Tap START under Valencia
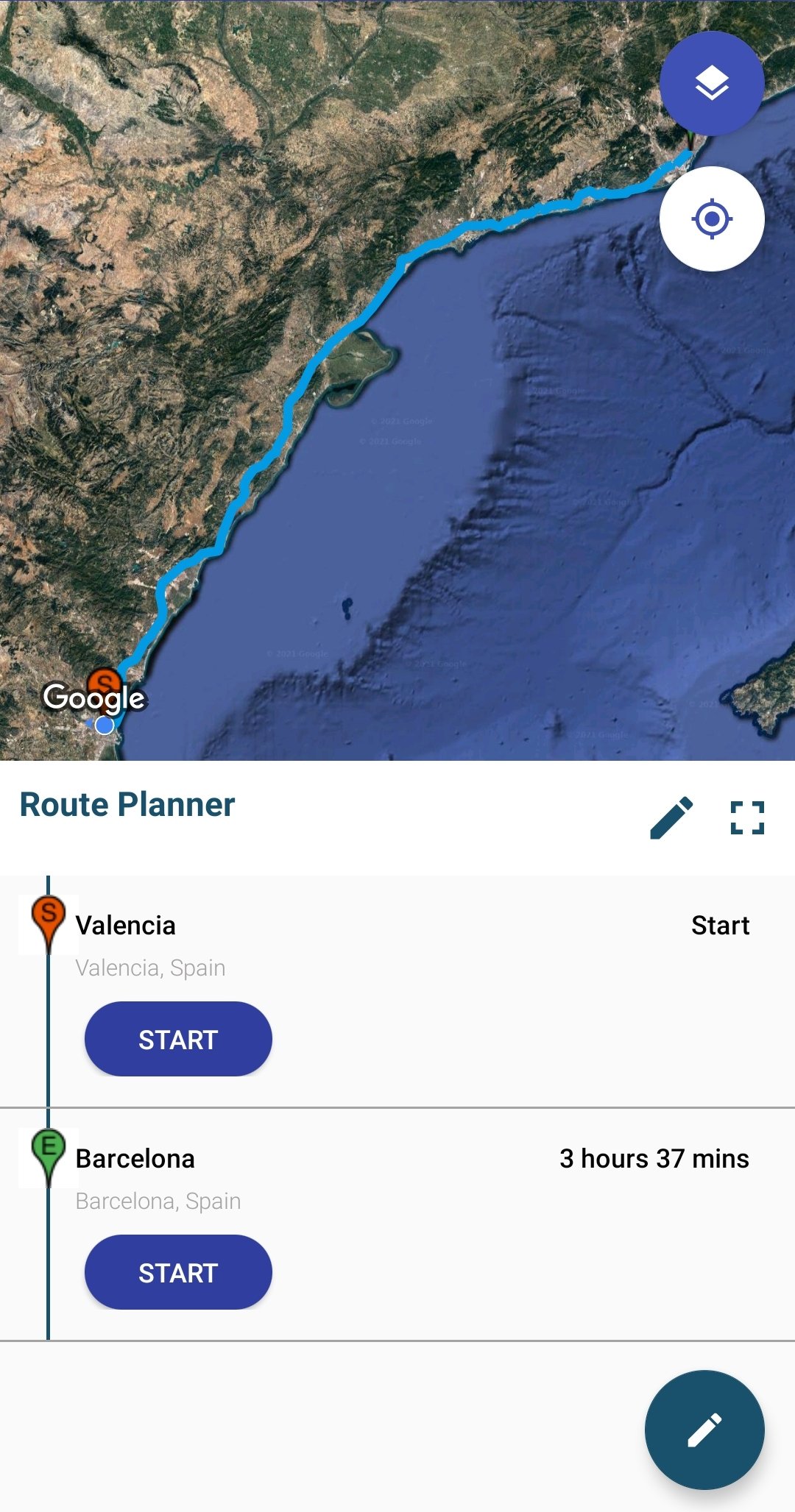The width and height of the screenshot is (795, 1512). (x=178, y=1039)
